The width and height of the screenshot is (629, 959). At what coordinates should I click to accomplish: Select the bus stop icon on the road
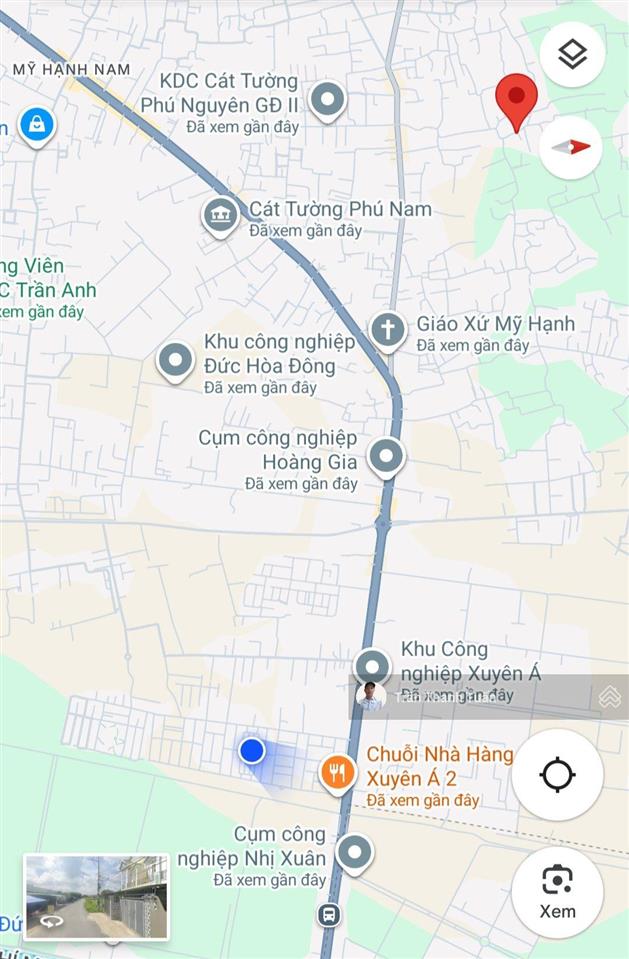(x=328, y=914)
